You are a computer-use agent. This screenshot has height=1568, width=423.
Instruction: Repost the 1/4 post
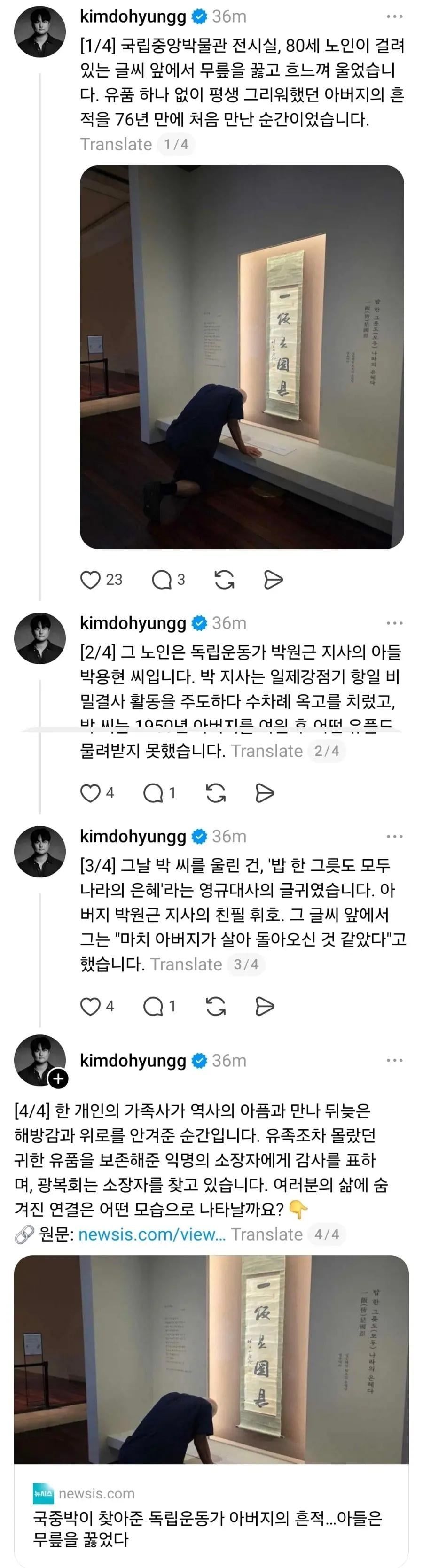225,580
